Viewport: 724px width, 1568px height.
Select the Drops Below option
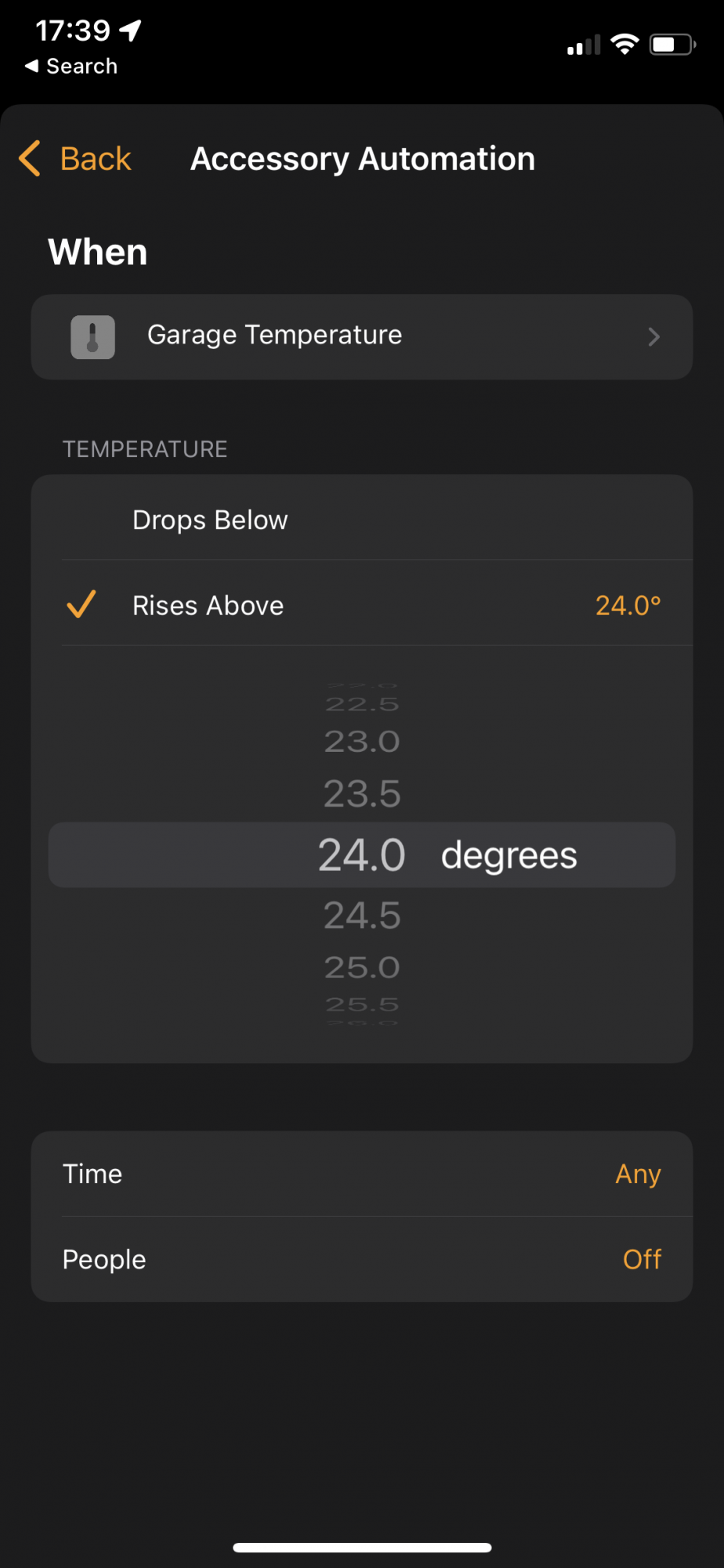(362, 518)
